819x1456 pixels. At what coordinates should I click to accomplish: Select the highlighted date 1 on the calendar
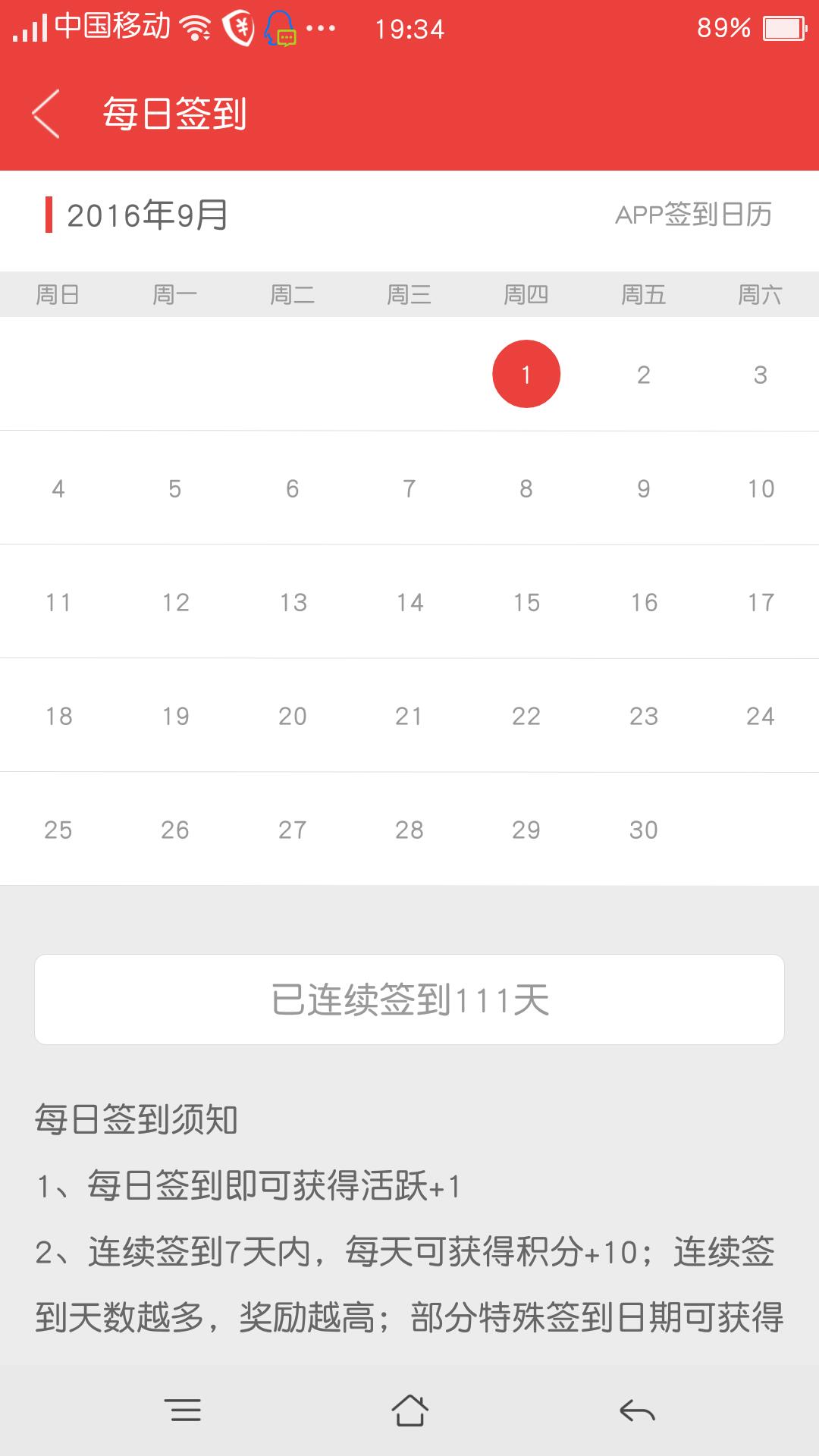526,375
